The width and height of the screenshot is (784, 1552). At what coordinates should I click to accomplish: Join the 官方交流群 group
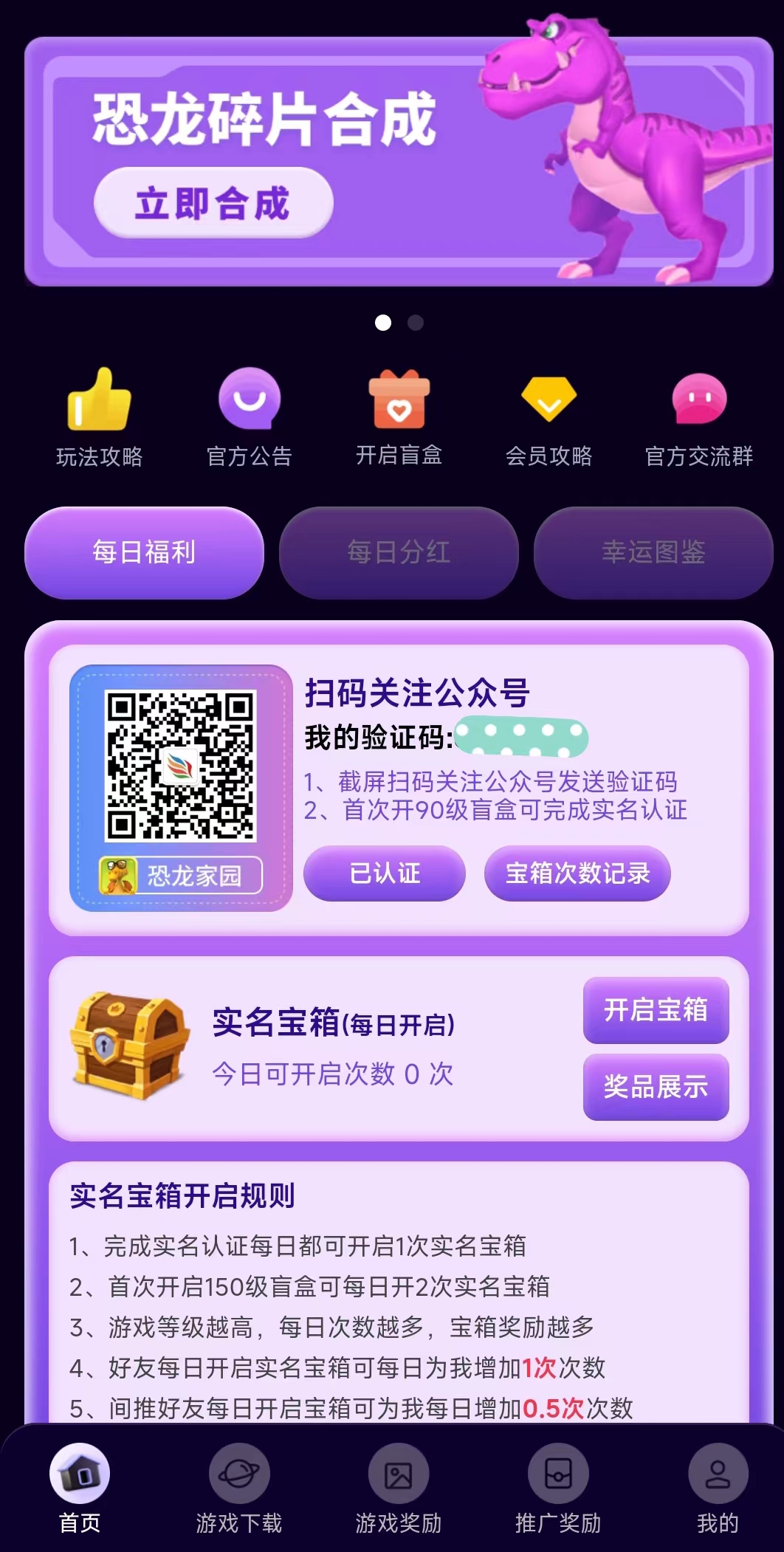coord(698,418)
